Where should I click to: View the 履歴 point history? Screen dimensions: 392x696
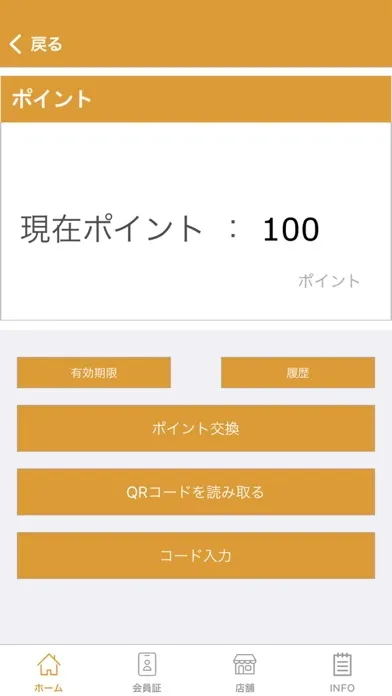click(x=298, y=372)
